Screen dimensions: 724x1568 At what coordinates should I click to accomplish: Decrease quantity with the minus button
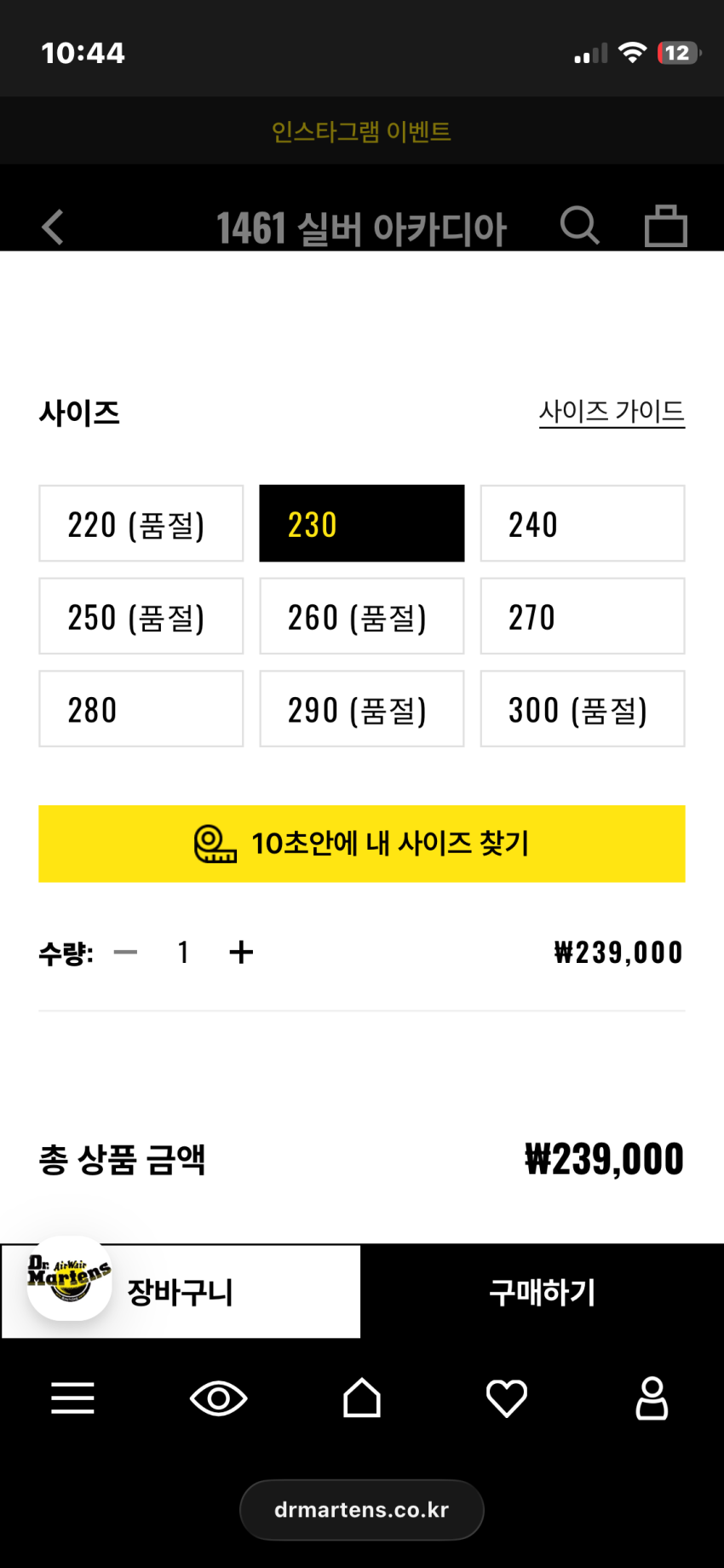[x=125, y=952]
